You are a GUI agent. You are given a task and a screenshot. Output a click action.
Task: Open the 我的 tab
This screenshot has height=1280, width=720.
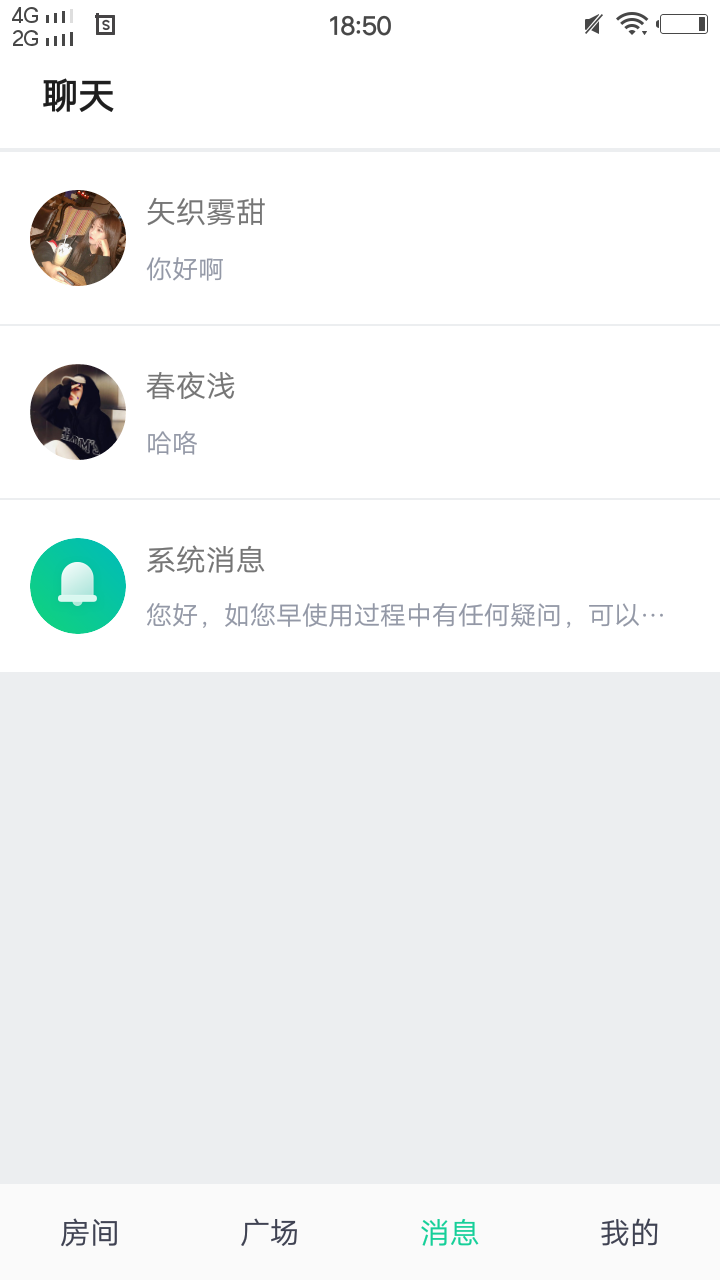pos(629,1232)
